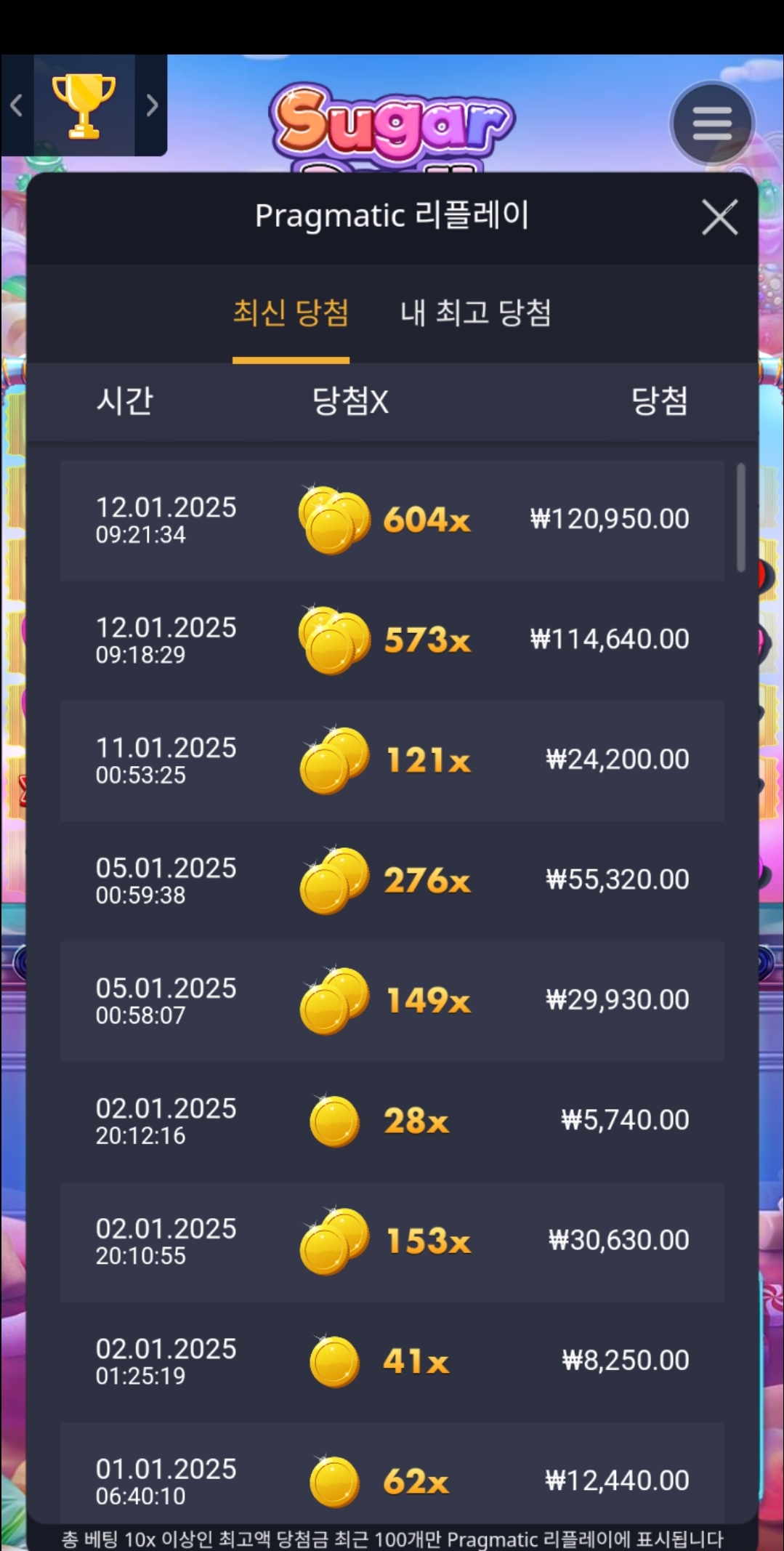The height and width of the screenshot is (1551, 784).
Task: Switch to 내 최고 당첨 tab
Action: 475,313
